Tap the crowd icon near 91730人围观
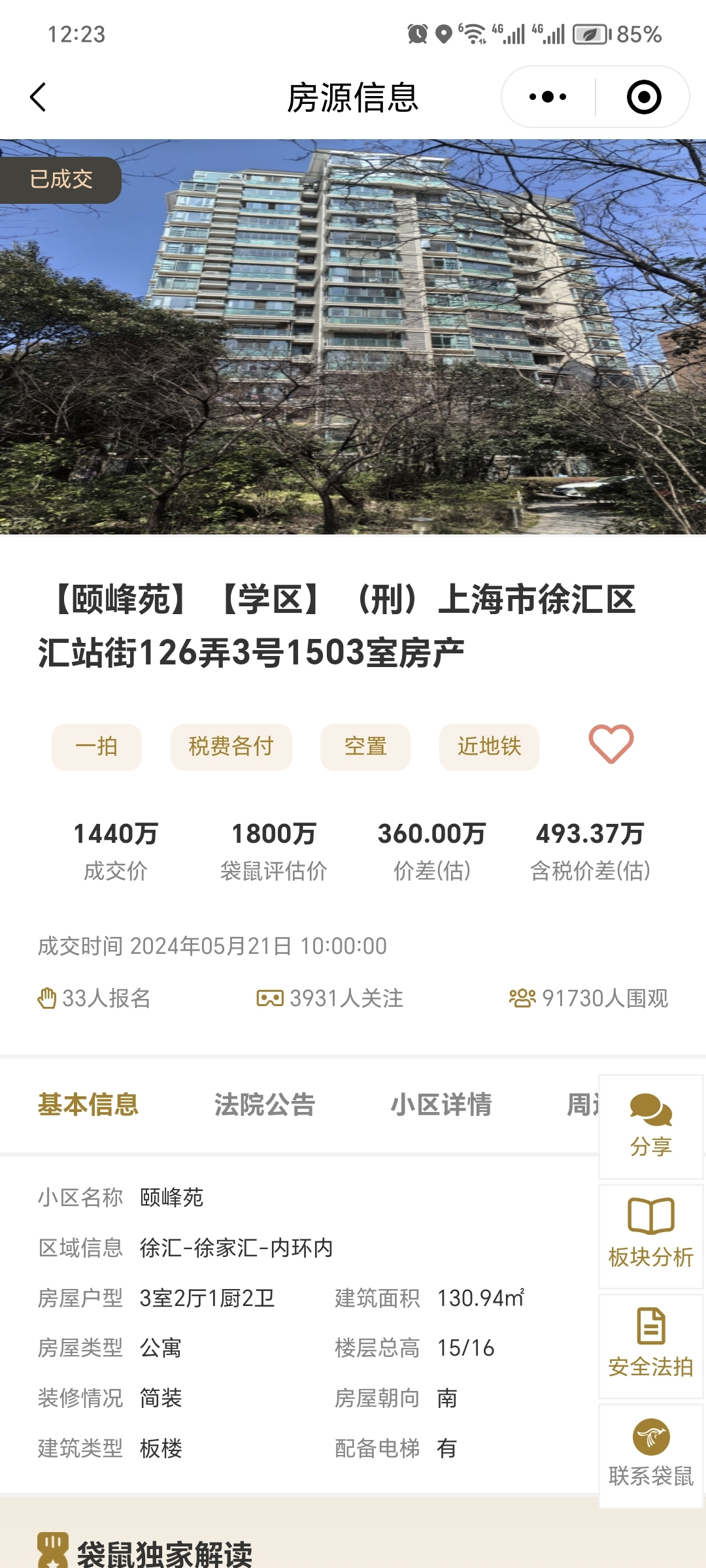The width and height of the screenshot is (706, 1568). click(x=522, y=998)
